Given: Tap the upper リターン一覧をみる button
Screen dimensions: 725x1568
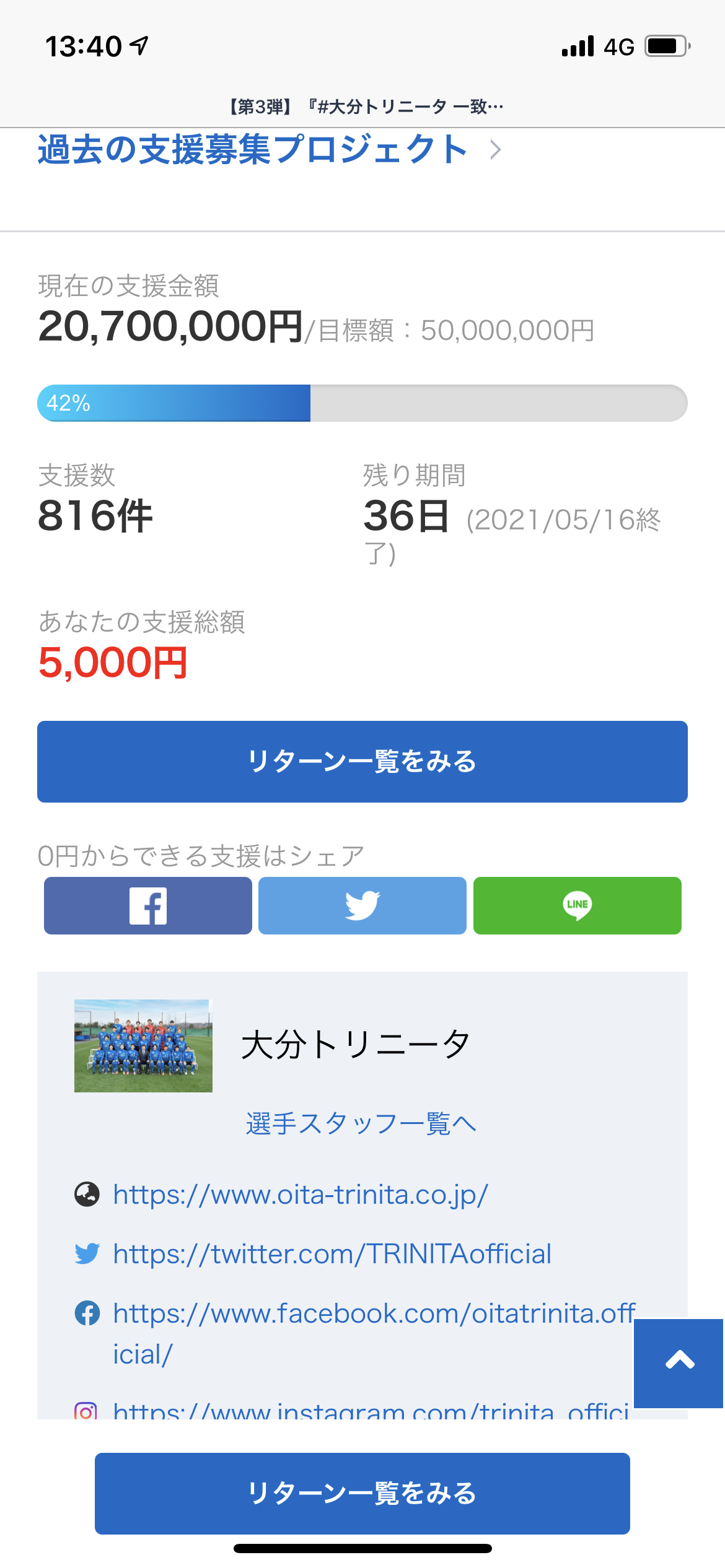Looking at the screenshot, I should 362,761.
